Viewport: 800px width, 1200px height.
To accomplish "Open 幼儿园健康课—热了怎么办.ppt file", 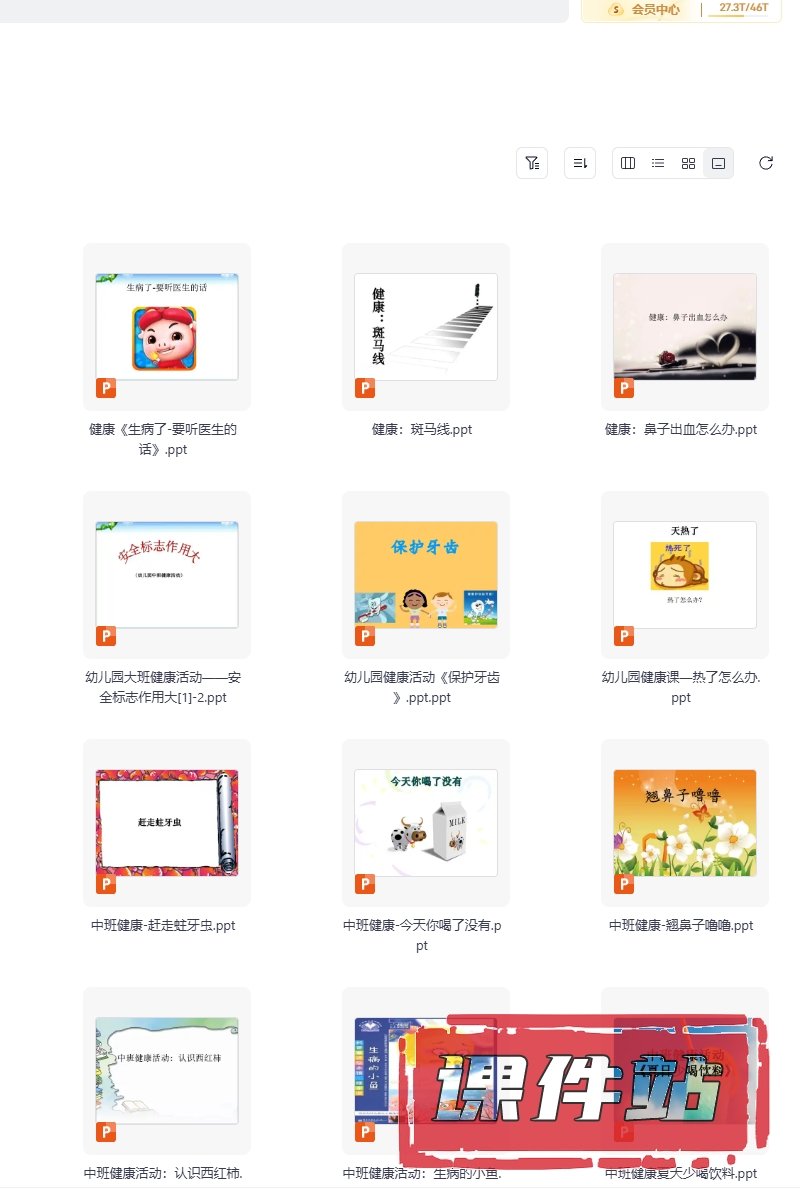I will (685, 575).
